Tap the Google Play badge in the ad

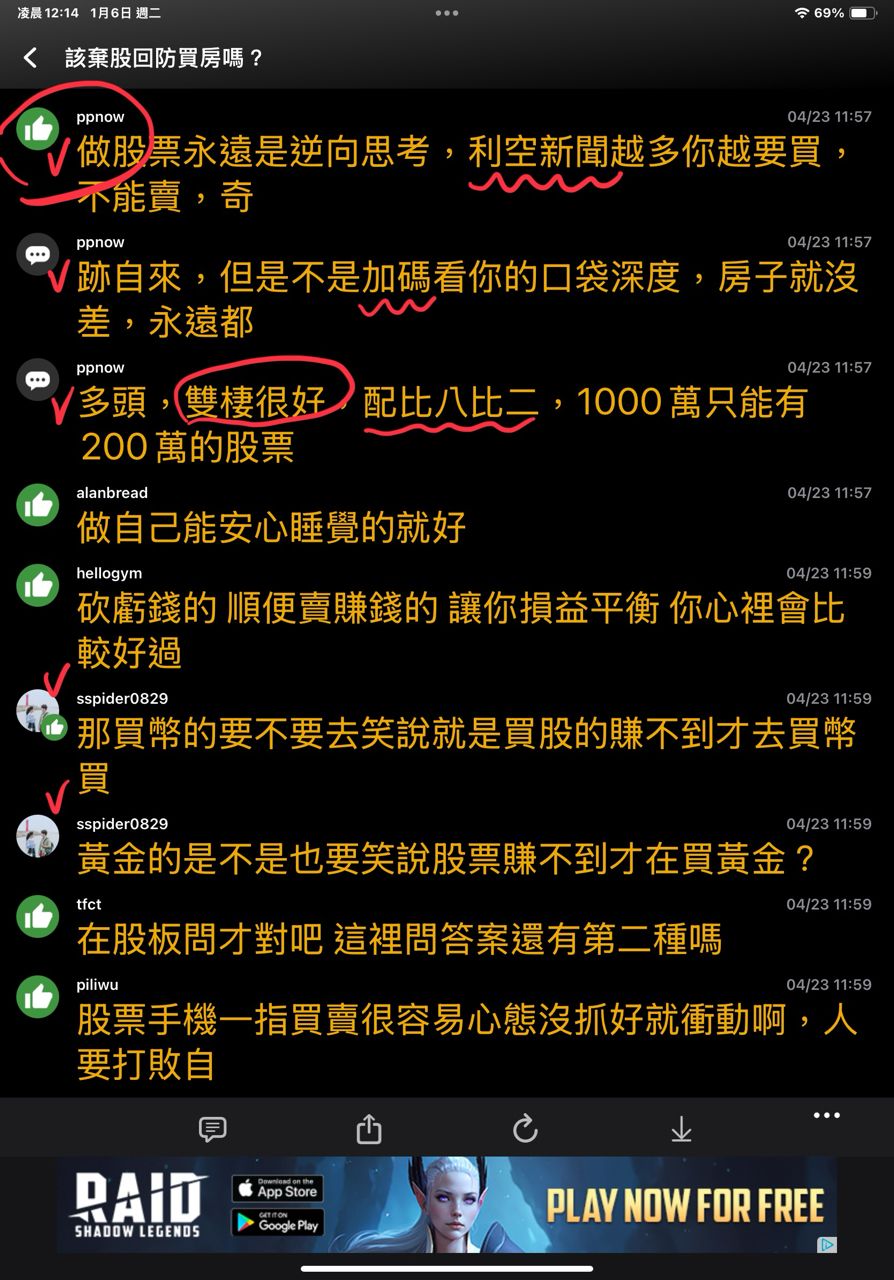pyautogui.click(x=277, y=1222)
